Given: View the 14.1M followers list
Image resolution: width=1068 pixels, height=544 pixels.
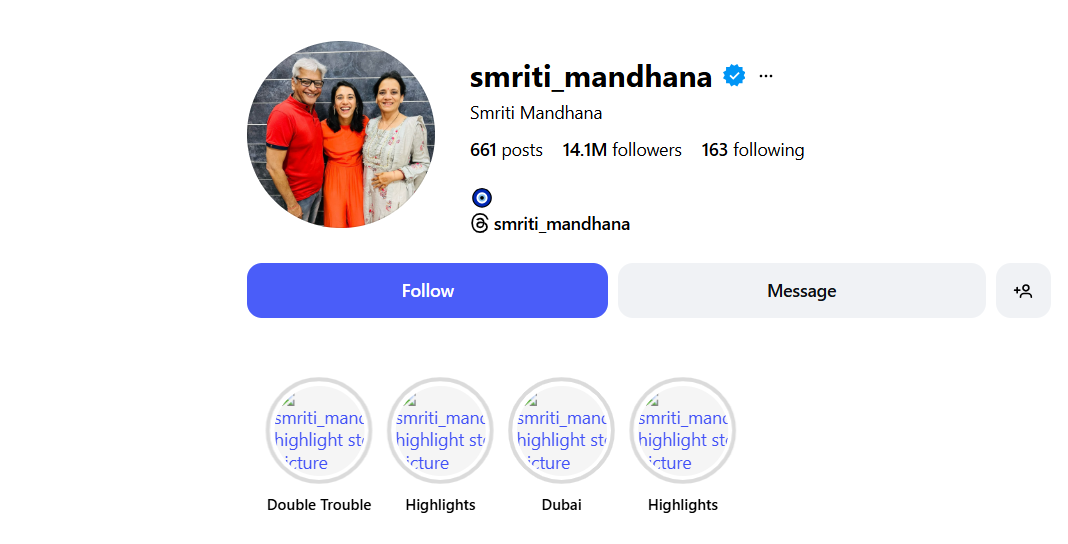Looking at the screenshot, I should 621,150.
